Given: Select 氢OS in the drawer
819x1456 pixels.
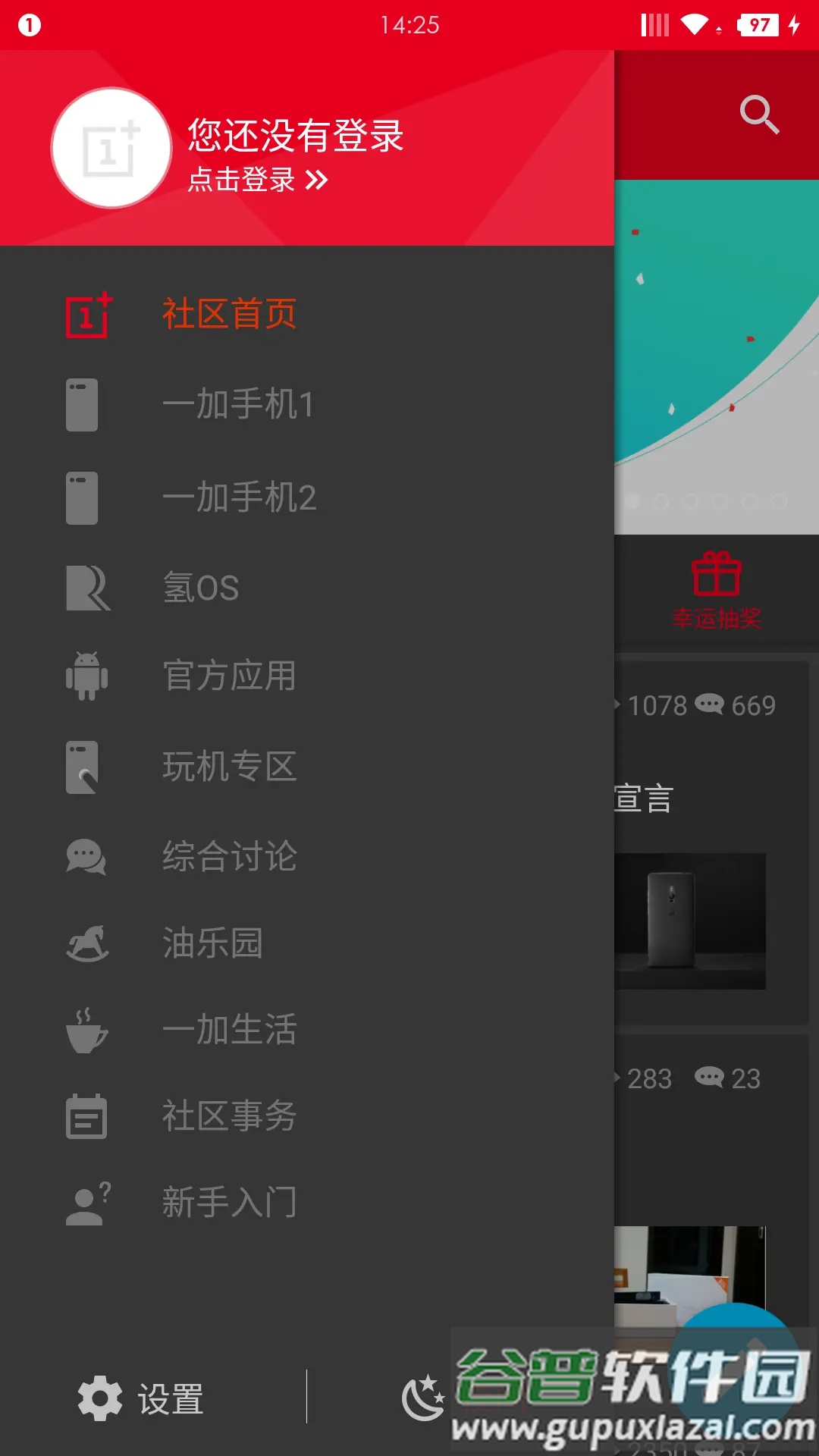Looking at the screenshot, I should coord(201,588).
